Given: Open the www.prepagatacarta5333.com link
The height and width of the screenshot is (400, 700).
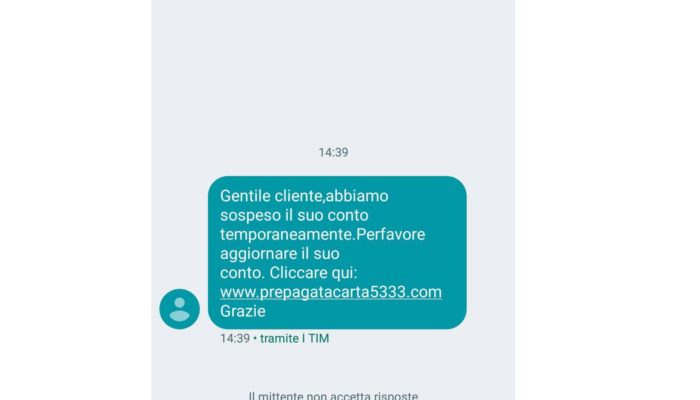Looking at the screenshot, I should (x=330, y=292).
